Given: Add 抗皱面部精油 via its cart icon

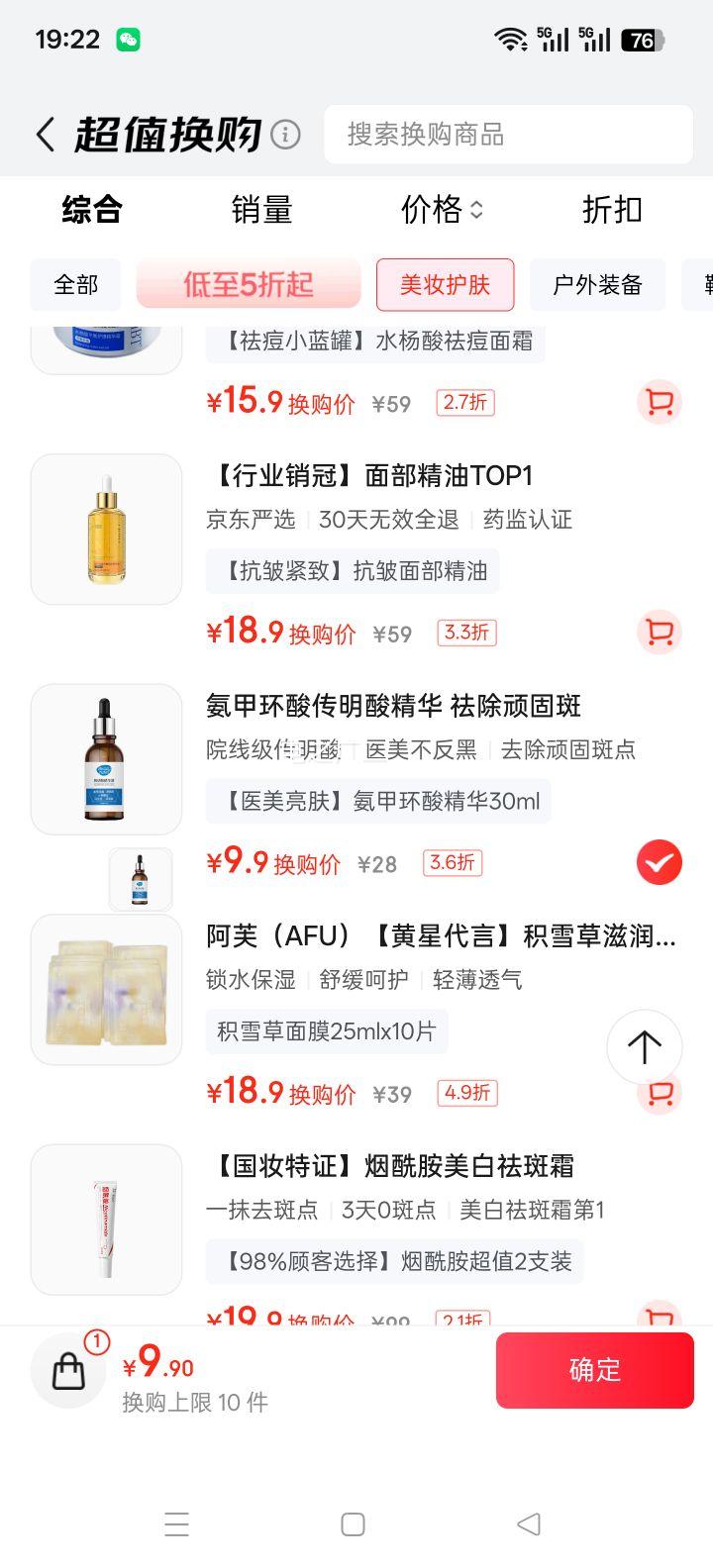Looking at the screenshot, I should (x=659, y=633).
